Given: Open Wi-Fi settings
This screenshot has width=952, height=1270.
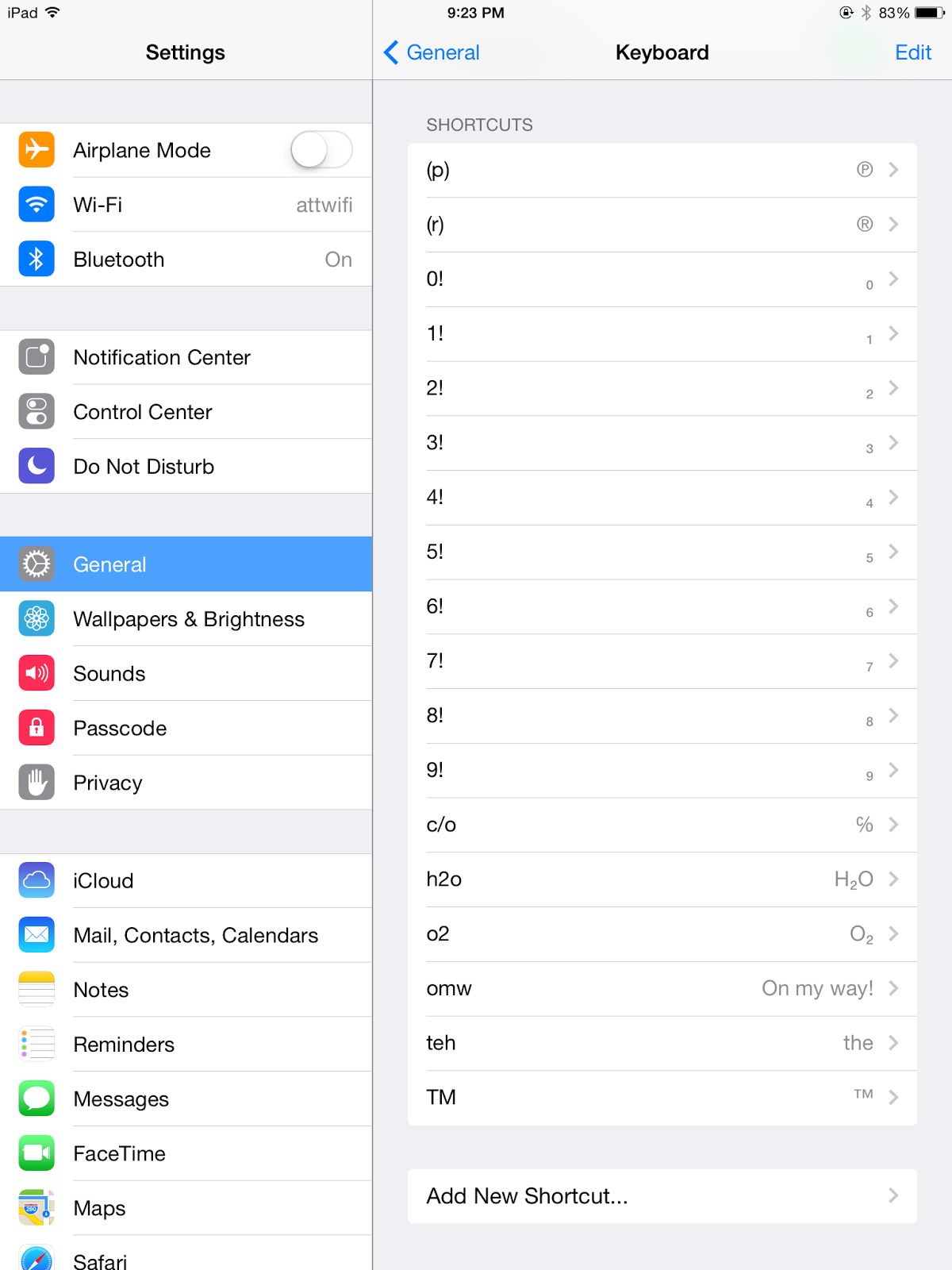Looking at the screenshot, I should [186, 205].
